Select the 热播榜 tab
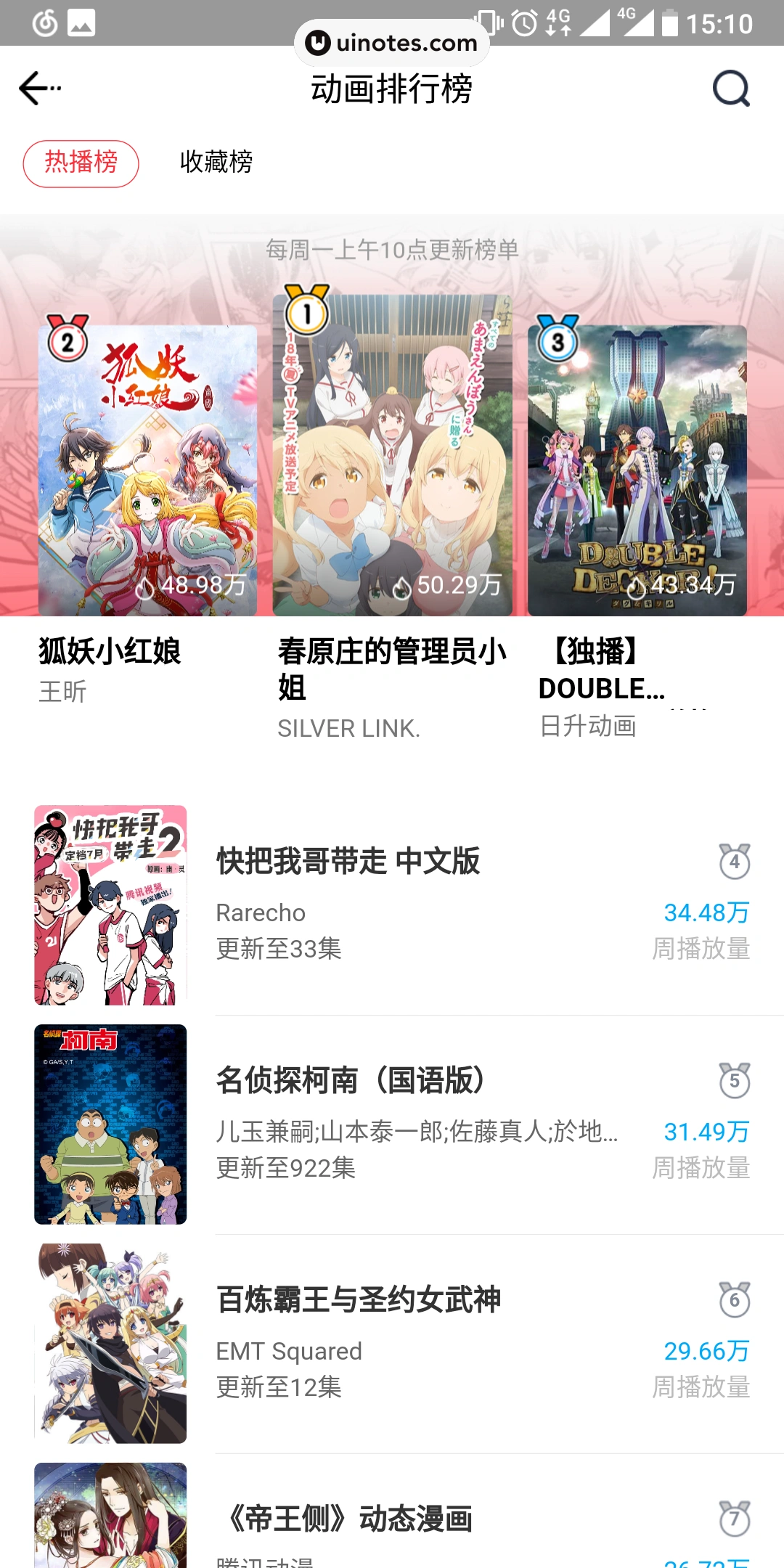784x1568 pixels. pyautogui.click(x=81, y=163)
